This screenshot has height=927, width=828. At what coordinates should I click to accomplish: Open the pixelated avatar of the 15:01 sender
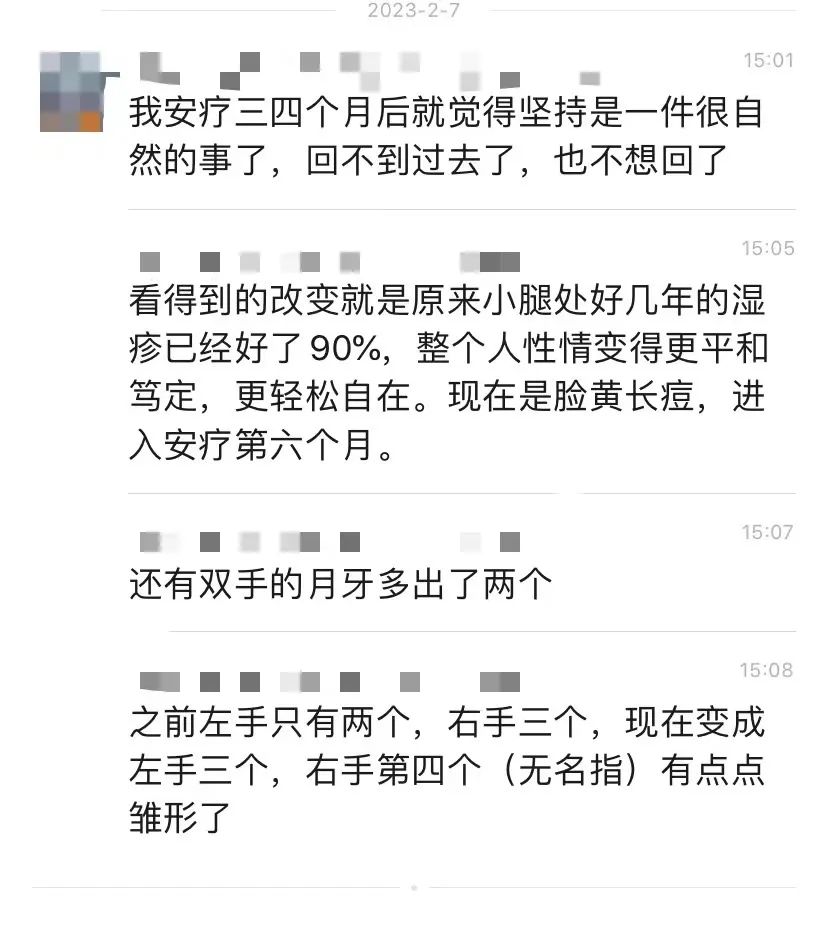click(x=73, y=92)
